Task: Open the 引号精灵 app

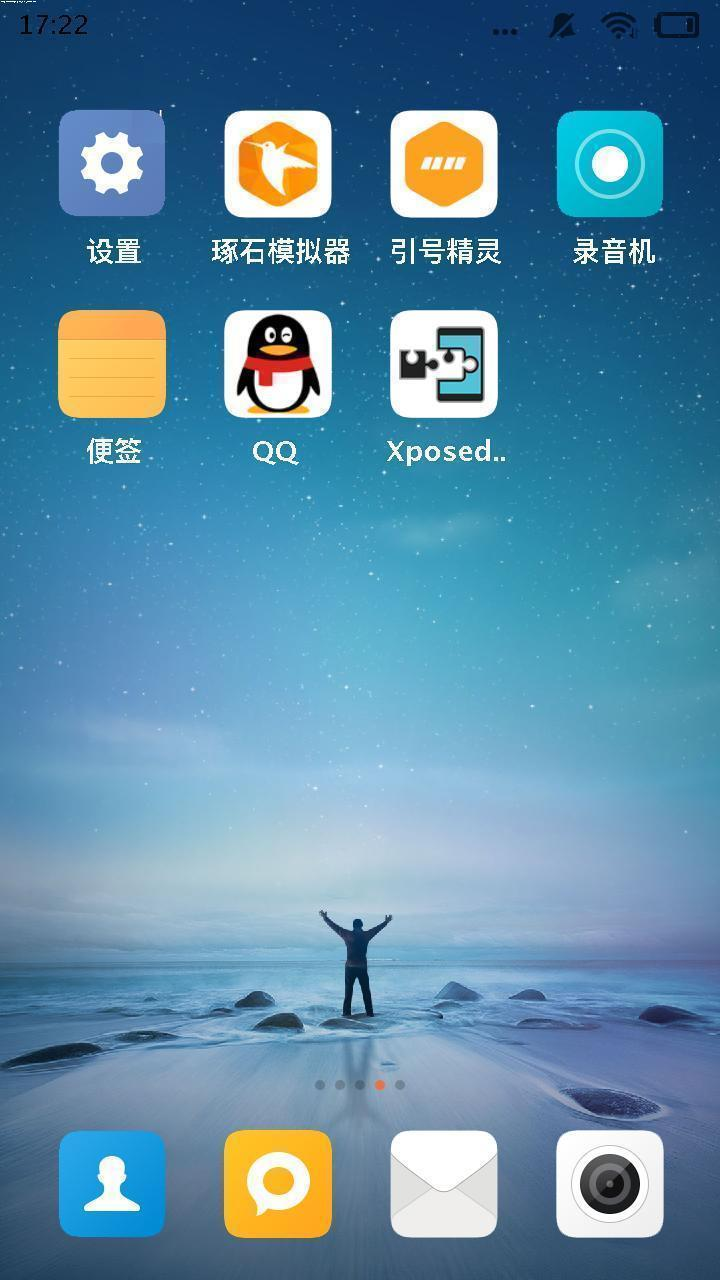Action: (x=444, y=164)
